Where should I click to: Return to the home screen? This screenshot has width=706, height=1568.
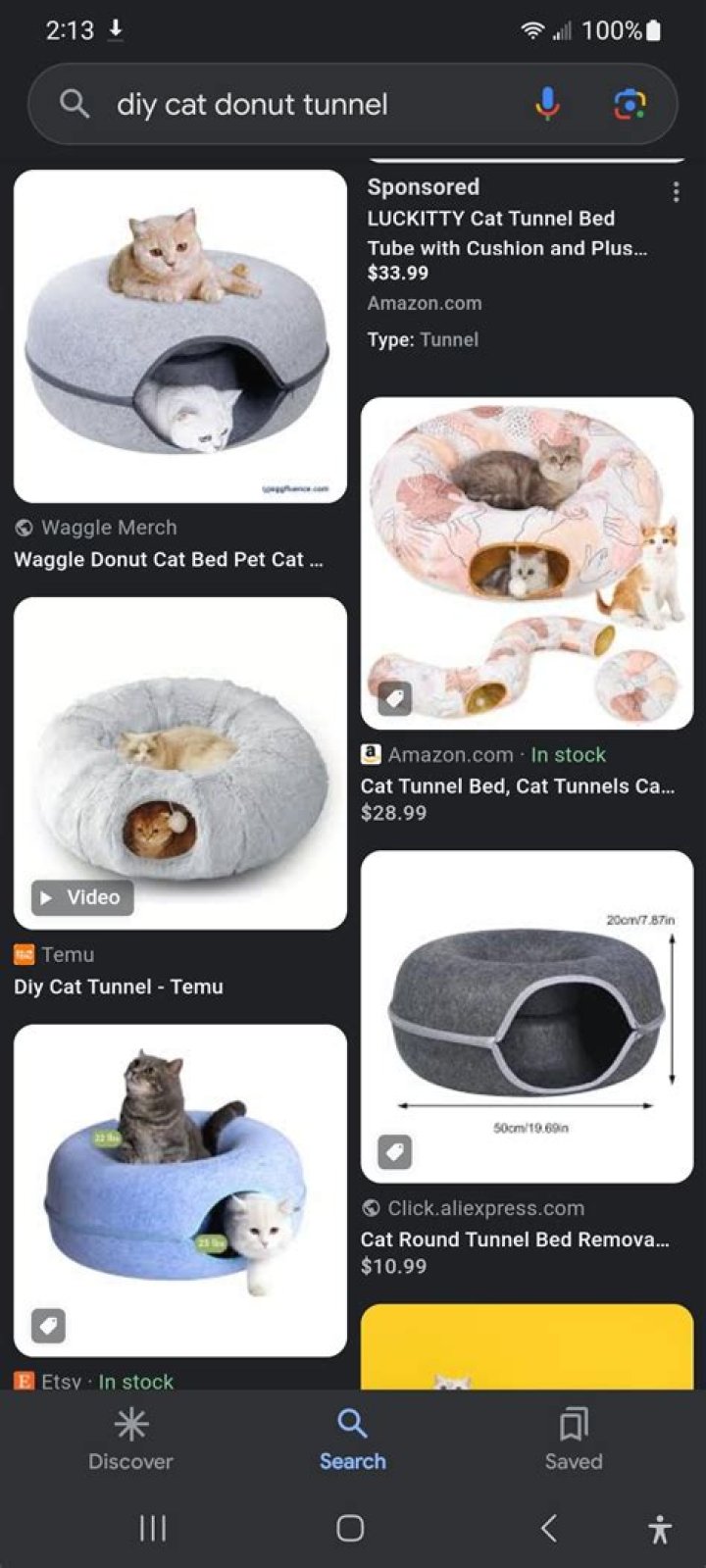coord(350,1527)
